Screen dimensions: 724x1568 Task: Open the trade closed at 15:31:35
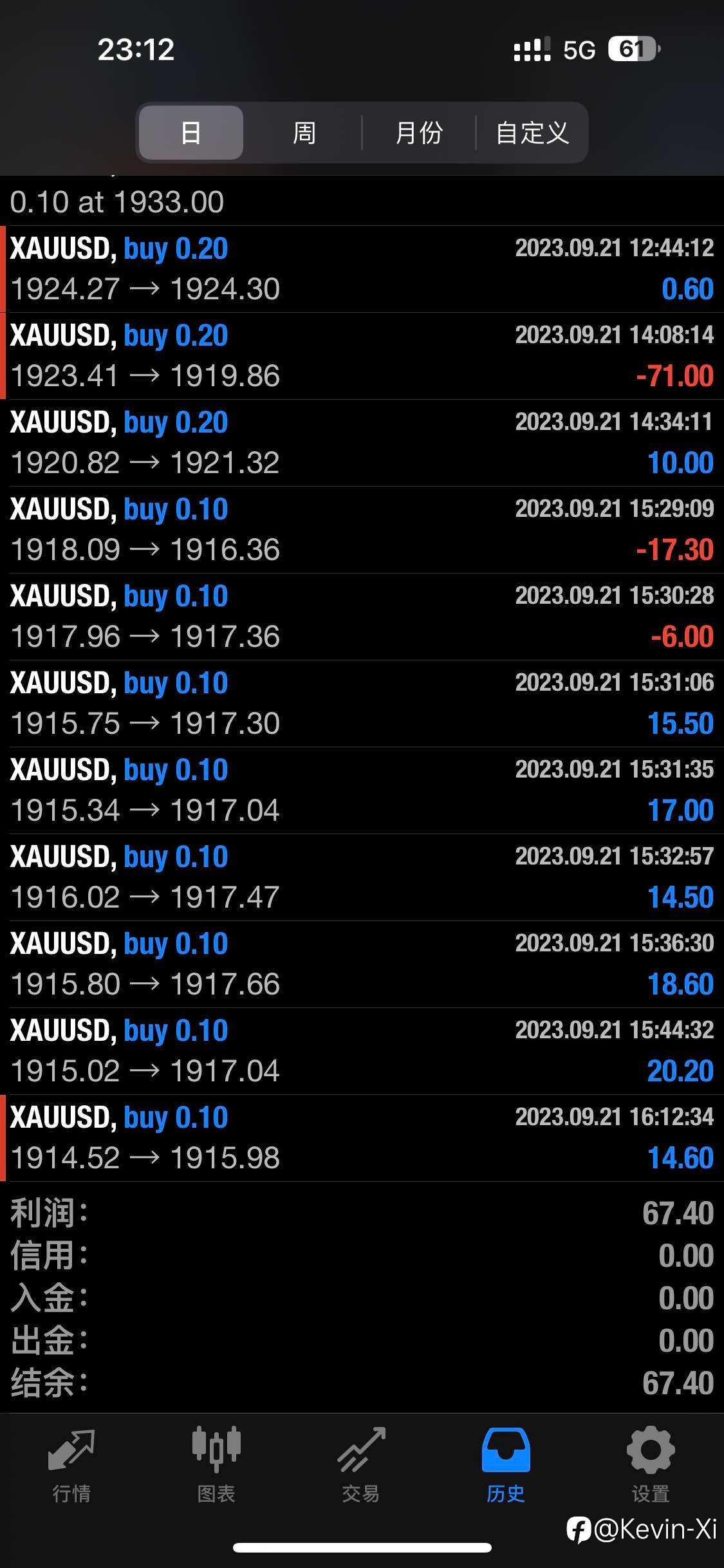tap(362, 790)
